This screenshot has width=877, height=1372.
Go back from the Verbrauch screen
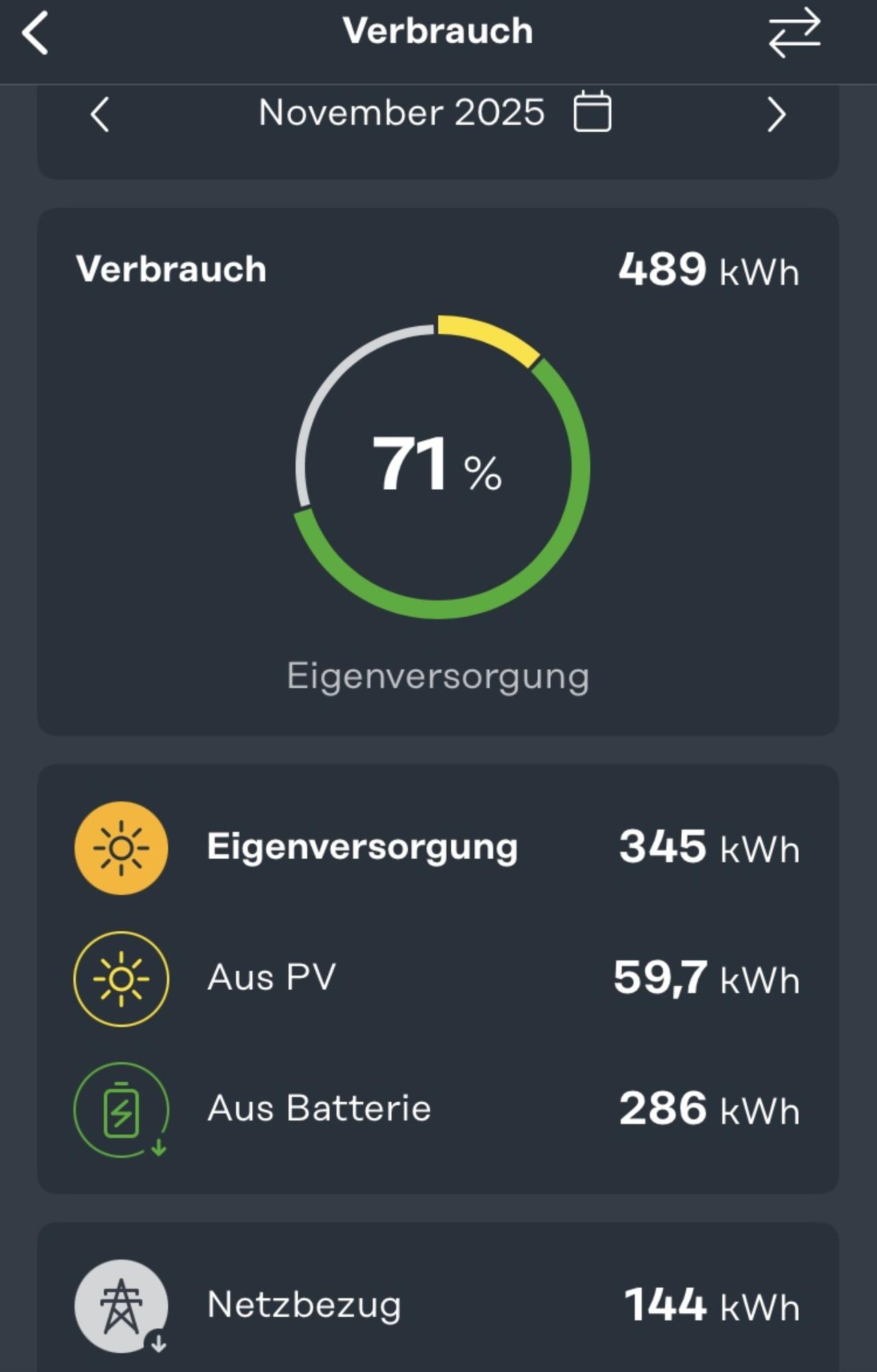coord(36,32)
